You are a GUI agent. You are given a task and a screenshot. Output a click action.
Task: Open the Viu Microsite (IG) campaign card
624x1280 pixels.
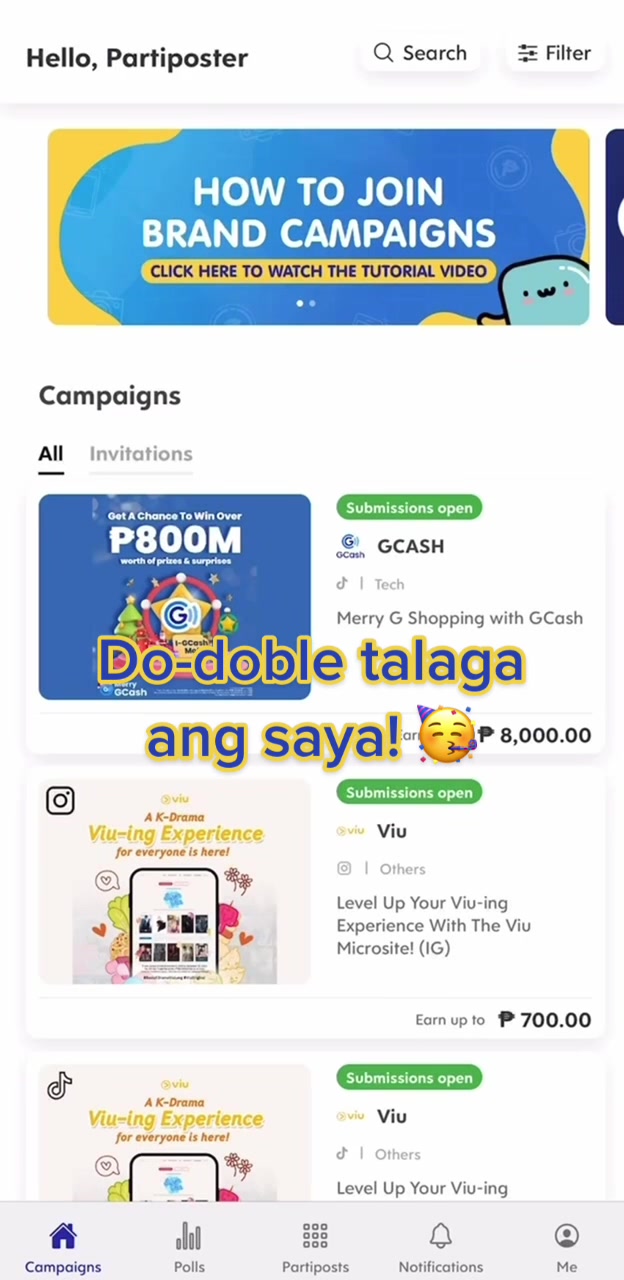pyautogui.click(x=315, y=906)
